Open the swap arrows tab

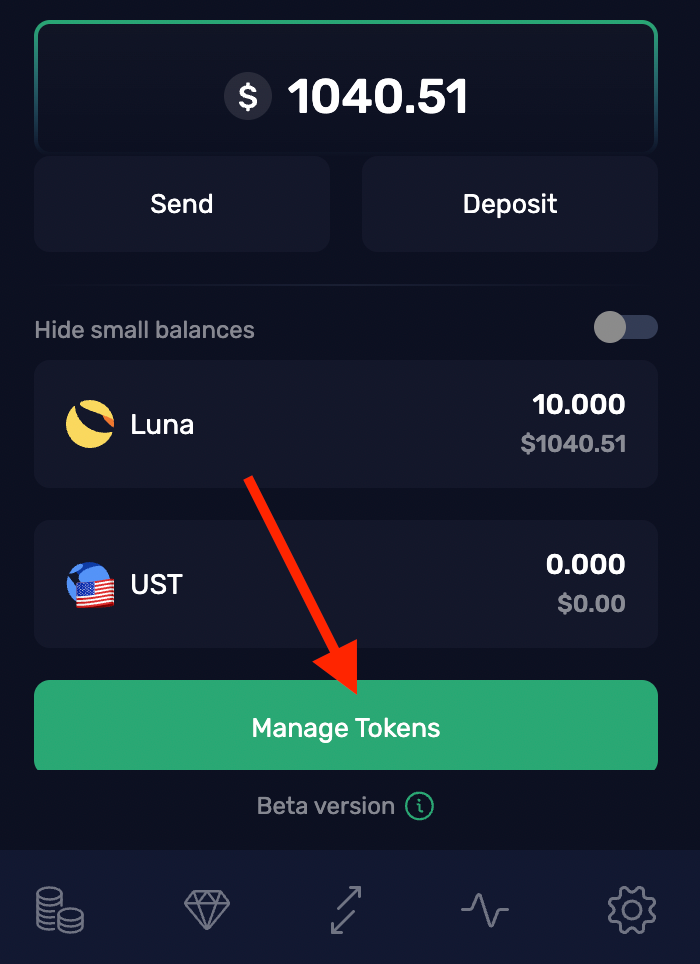coord(346,910)
